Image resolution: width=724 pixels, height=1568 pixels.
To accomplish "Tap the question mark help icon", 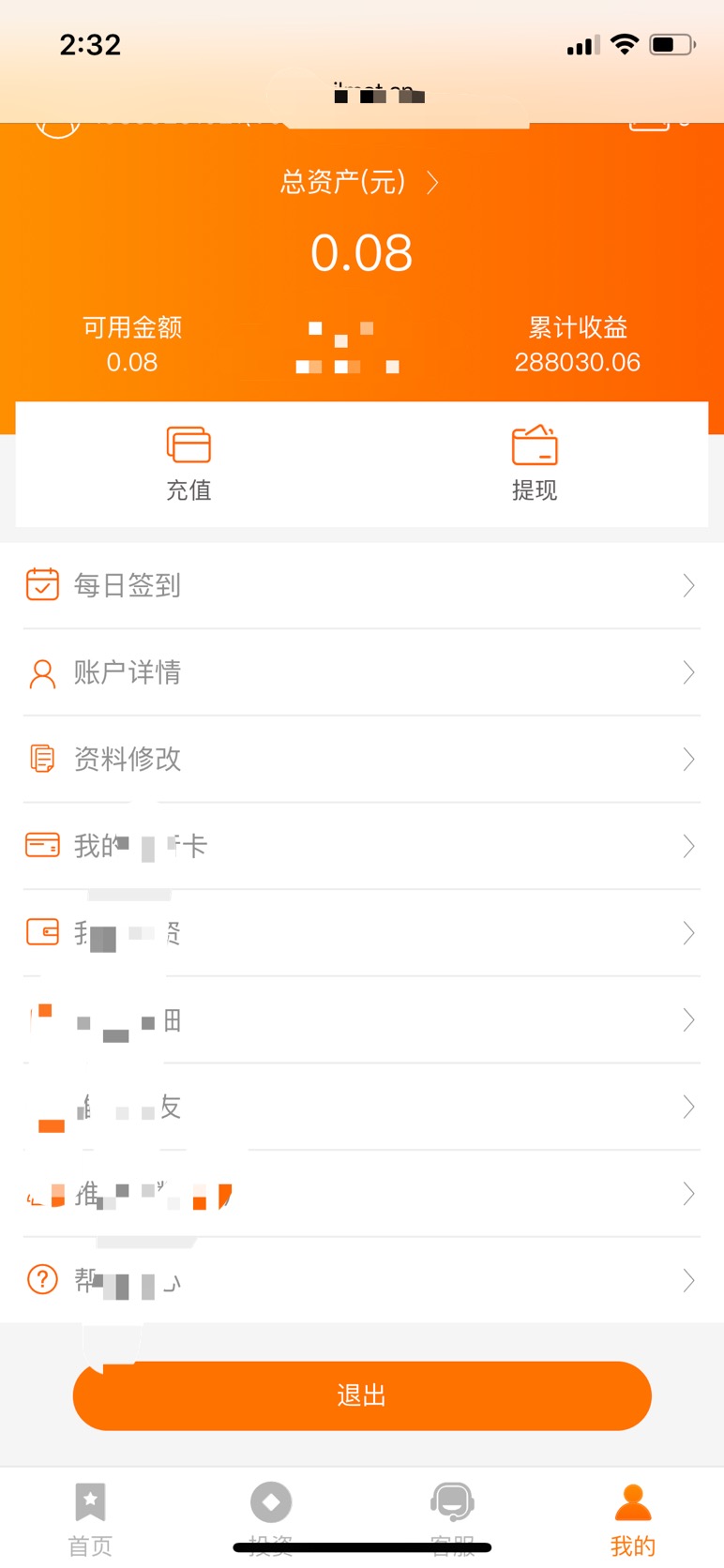I will point(42,1278).
